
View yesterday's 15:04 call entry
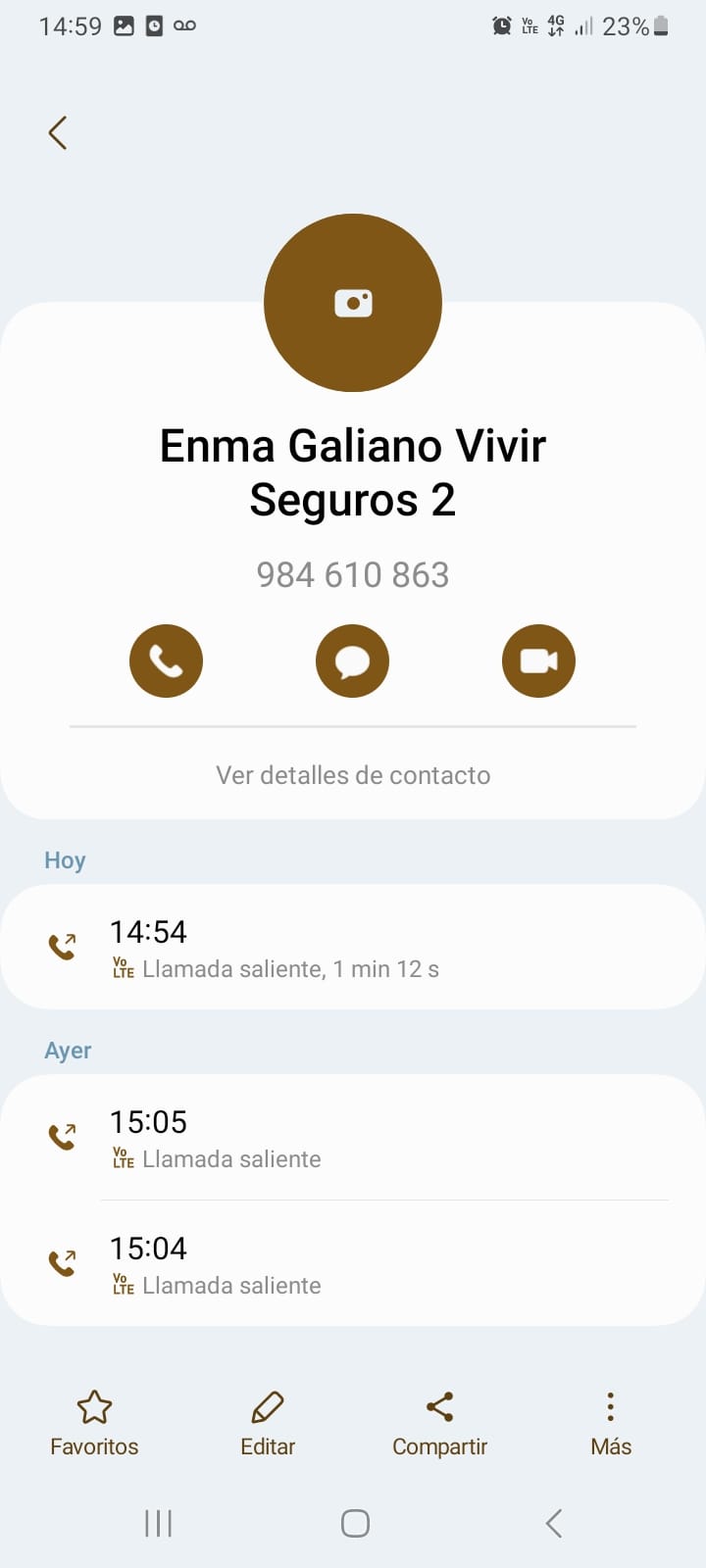tap(353, 1264)
